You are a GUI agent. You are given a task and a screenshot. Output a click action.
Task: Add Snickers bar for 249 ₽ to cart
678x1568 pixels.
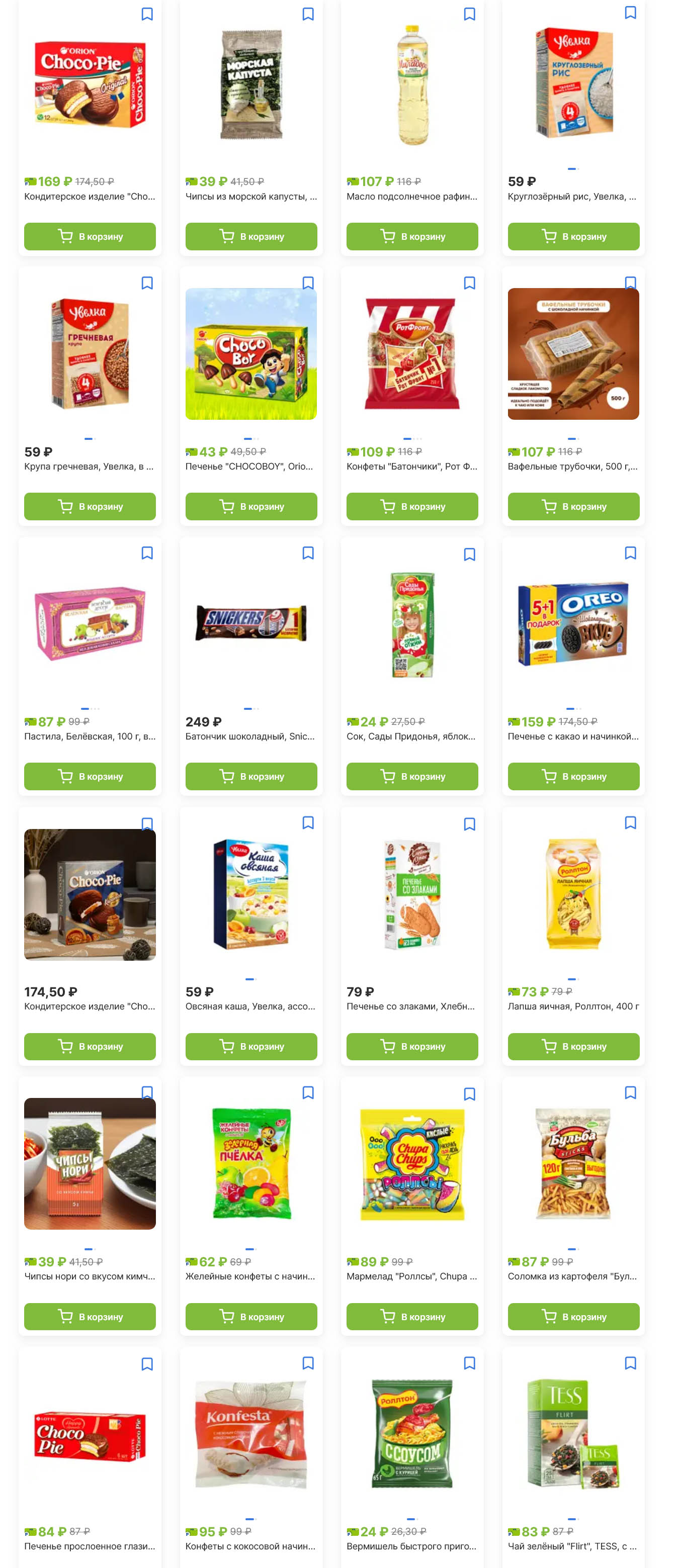(251, 776)
